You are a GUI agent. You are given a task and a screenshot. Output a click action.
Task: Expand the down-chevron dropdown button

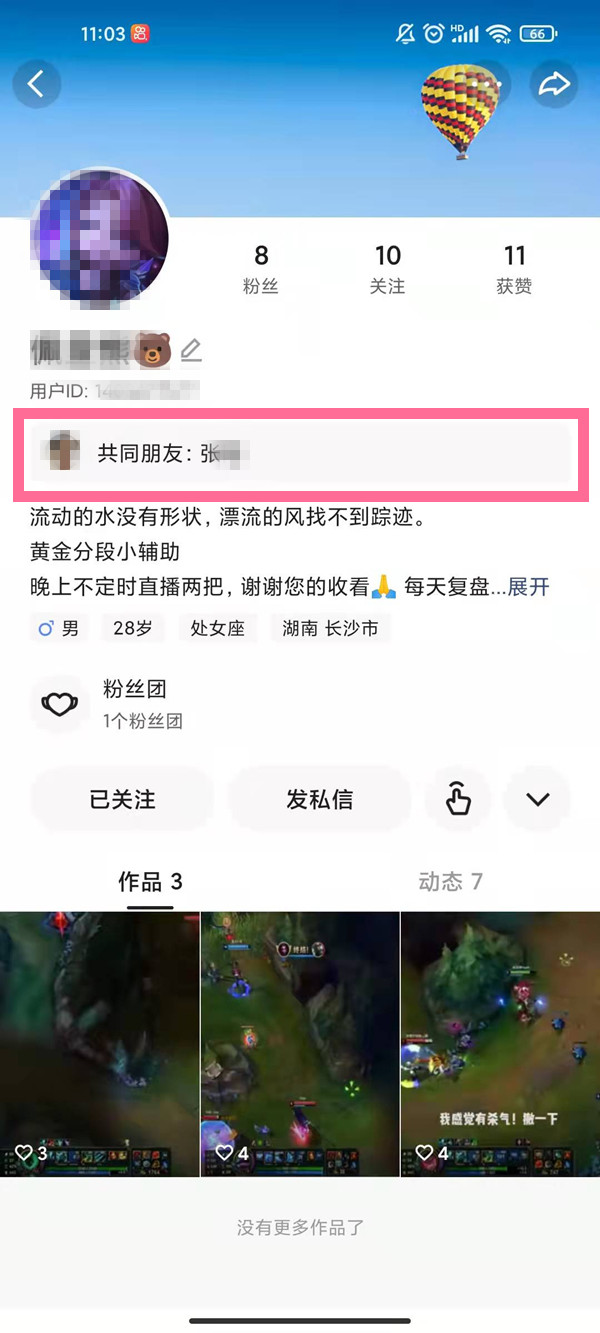point(538,799)
